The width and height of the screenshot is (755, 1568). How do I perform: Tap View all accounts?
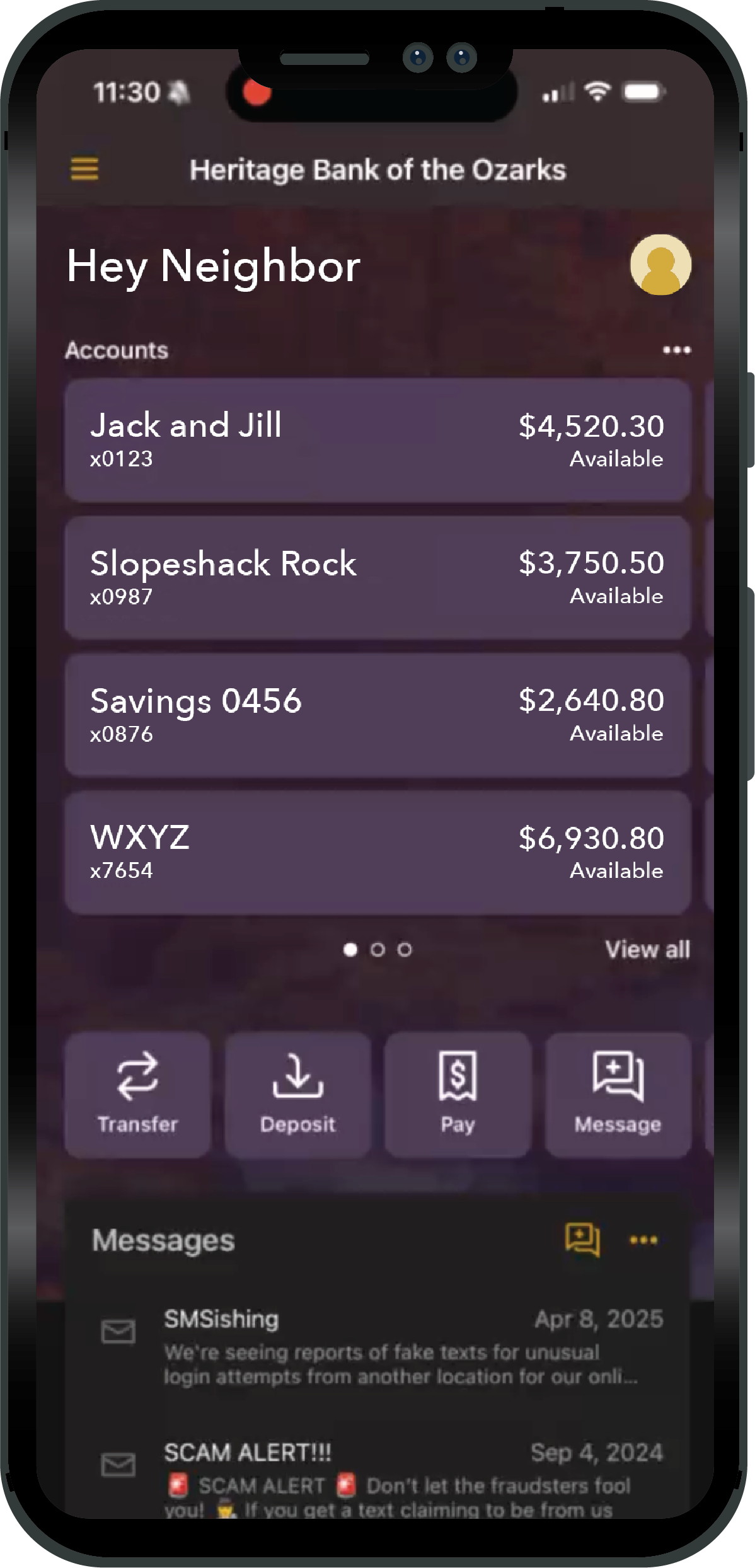point(647,949)
